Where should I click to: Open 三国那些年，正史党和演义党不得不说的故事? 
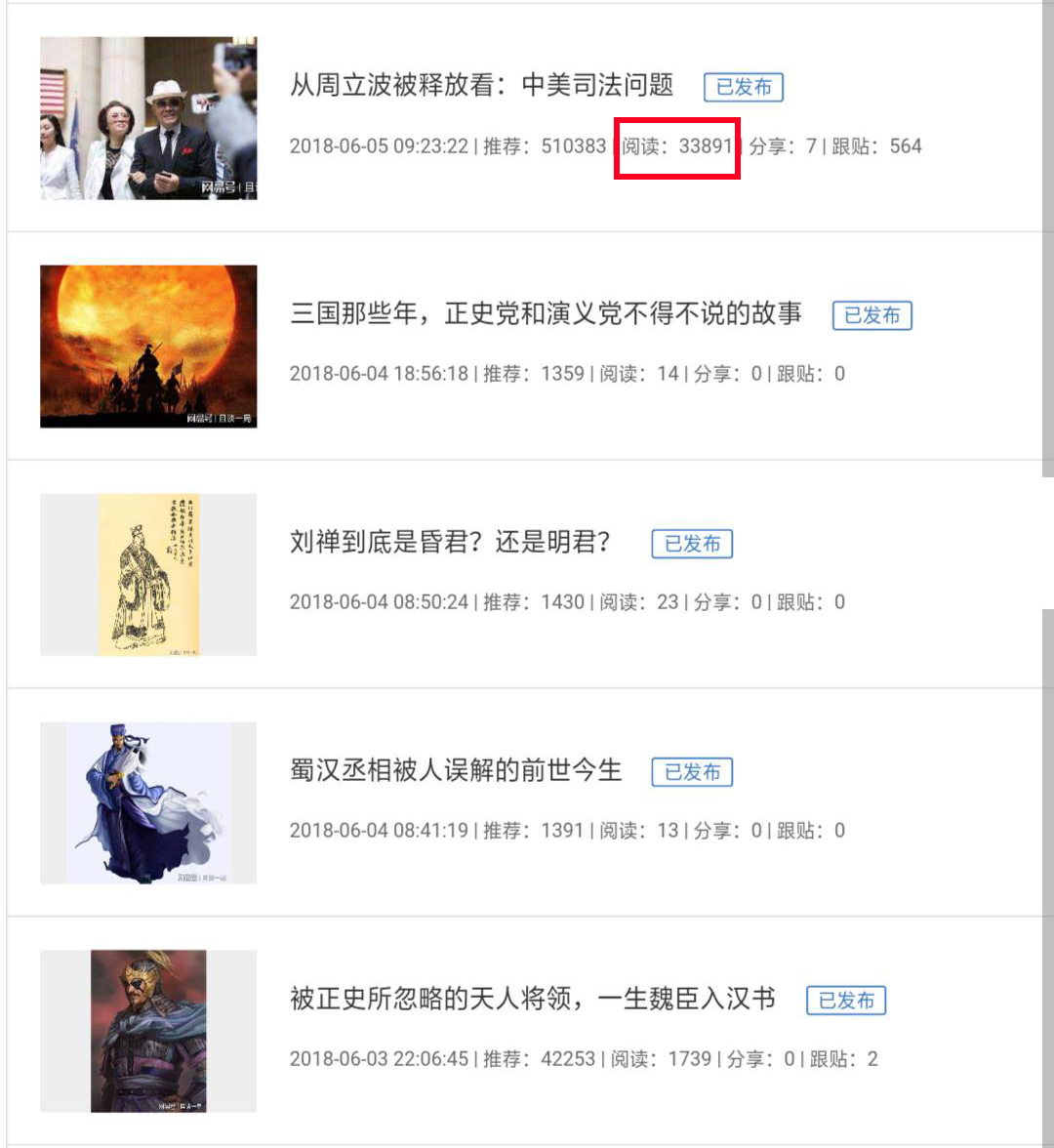546,314
